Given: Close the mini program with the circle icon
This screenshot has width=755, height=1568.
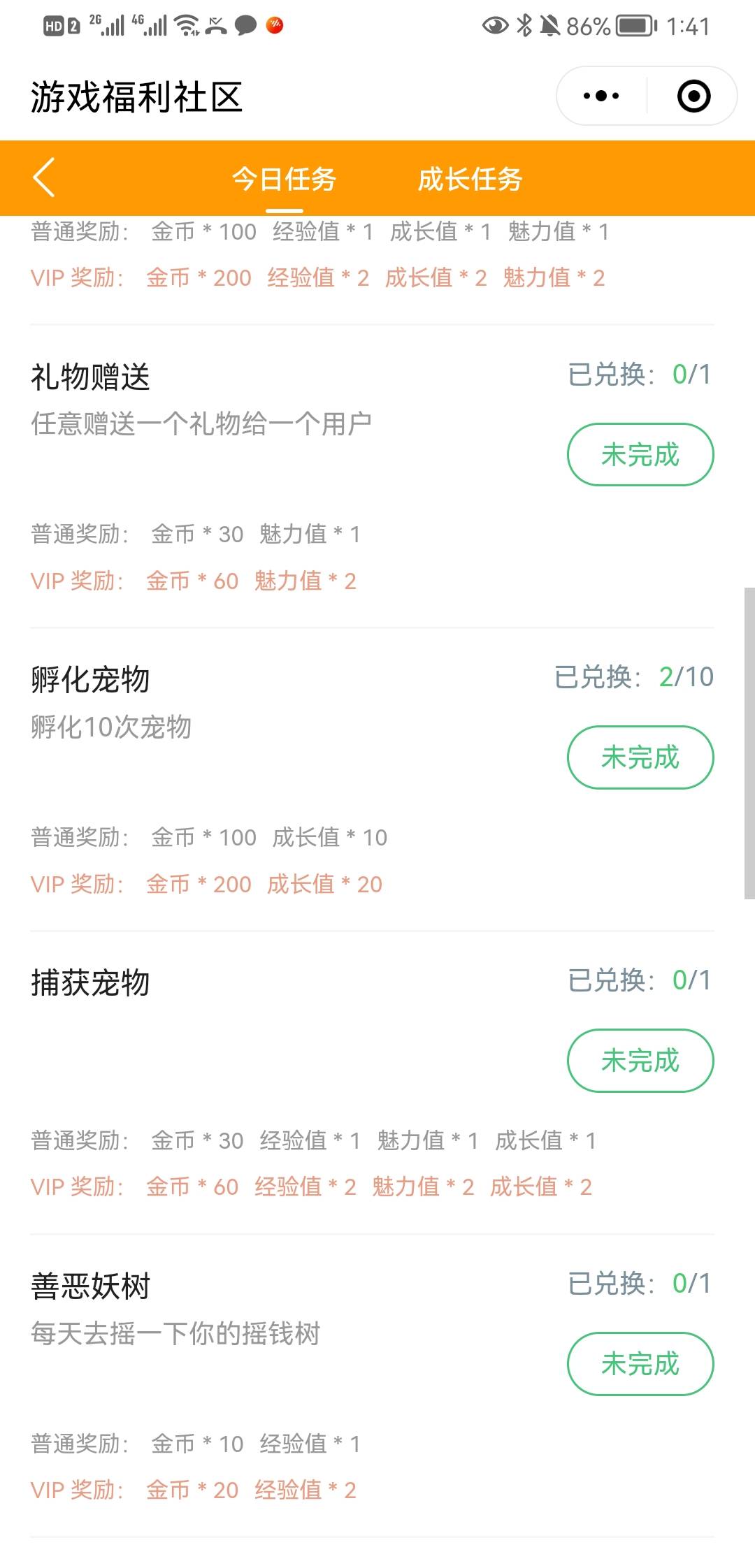Looking at the screenshot, I should [x=693, y=96].
